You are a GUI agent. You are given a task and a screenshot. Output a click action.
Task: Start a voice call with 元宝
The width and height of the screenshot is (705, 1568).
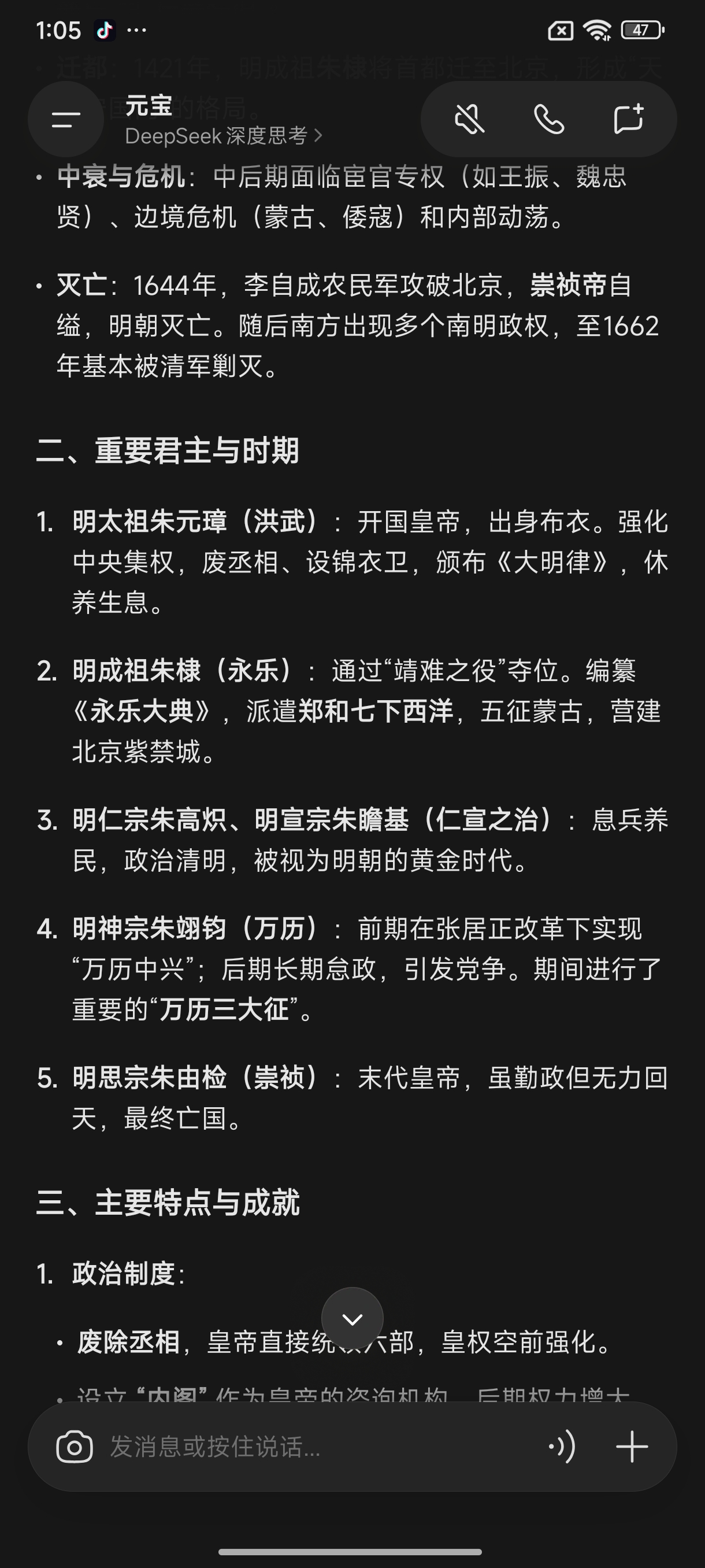point(548,119)
